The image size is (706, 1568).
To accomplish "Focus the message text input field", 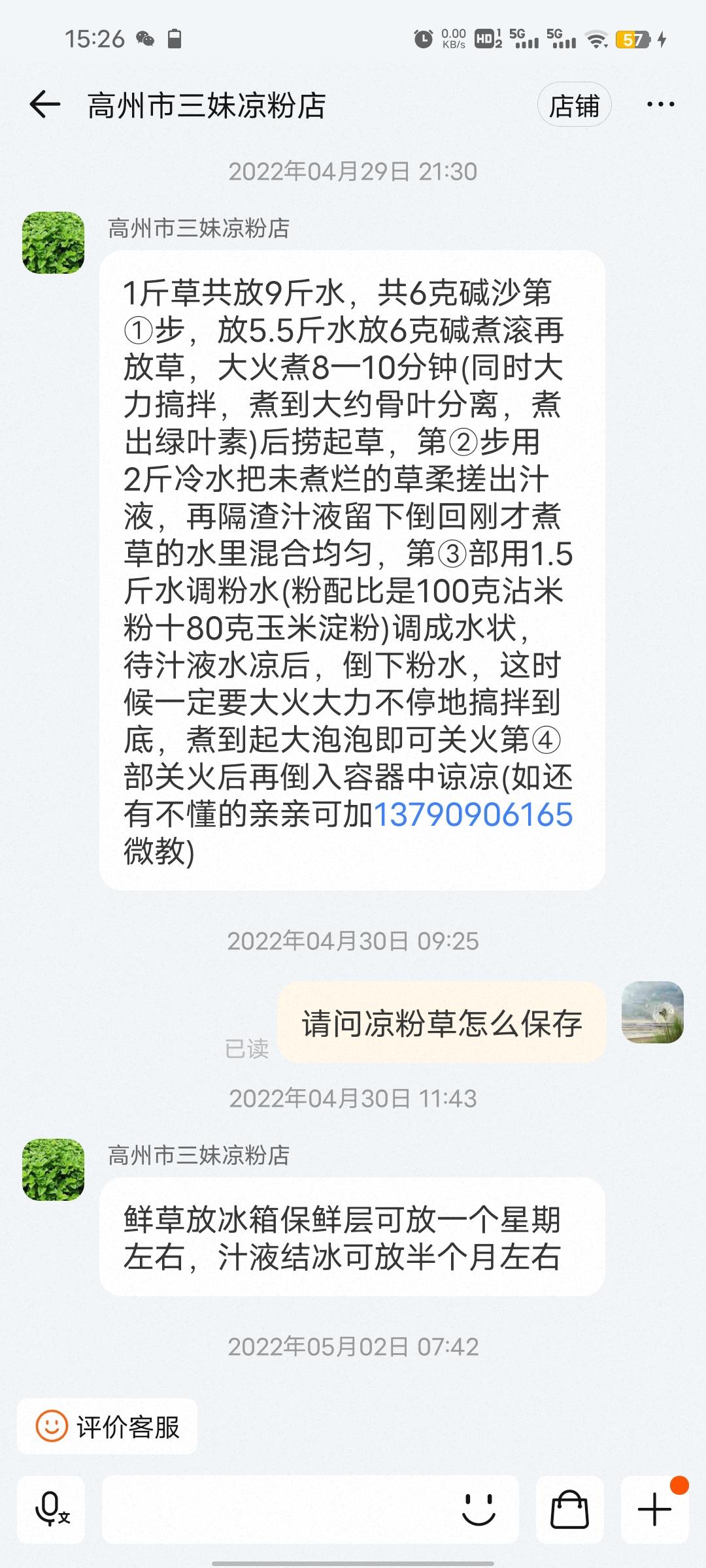I will [x=275, y=1509].
